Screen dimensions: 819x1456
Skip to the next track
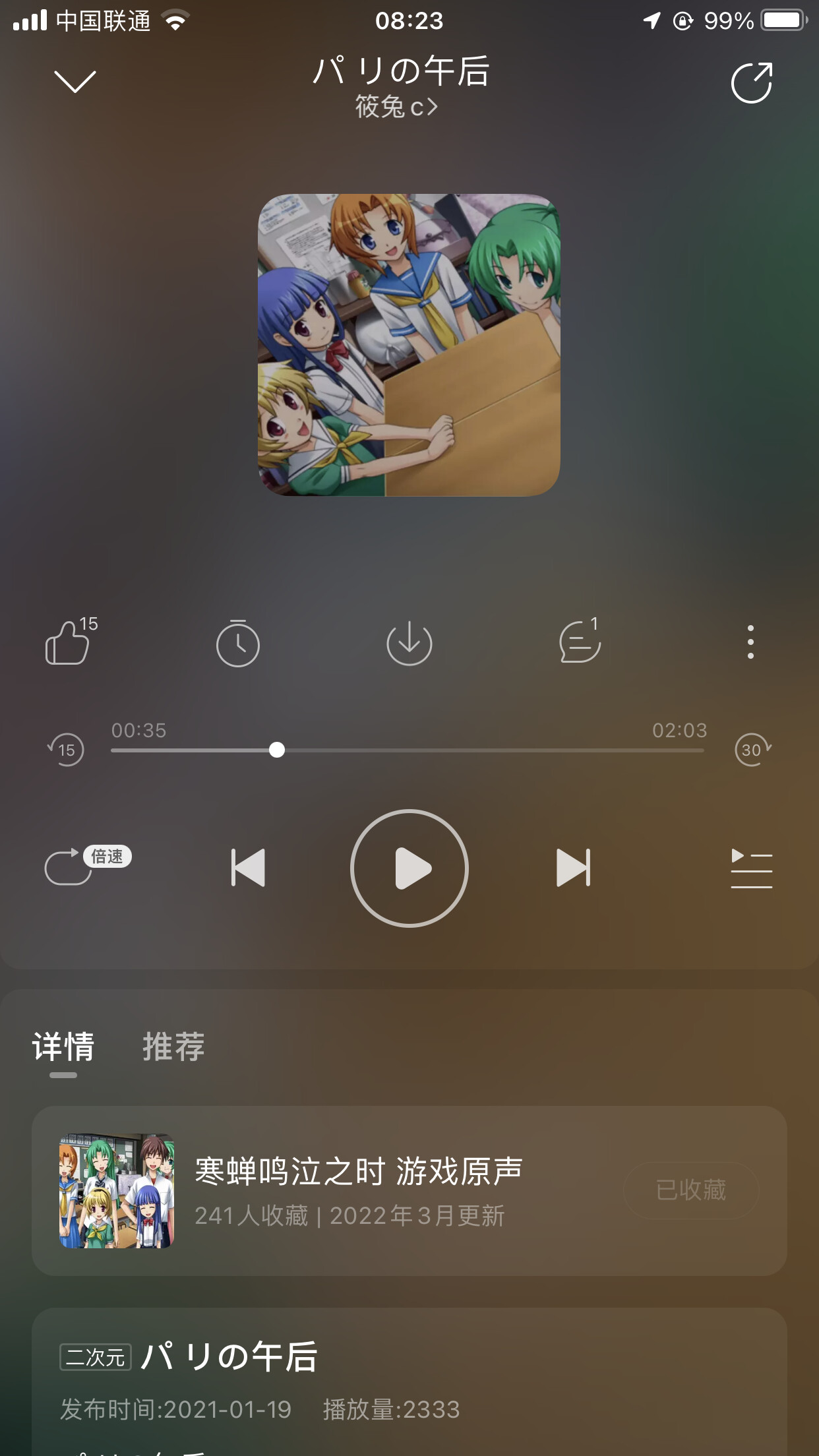click(573, 868)
